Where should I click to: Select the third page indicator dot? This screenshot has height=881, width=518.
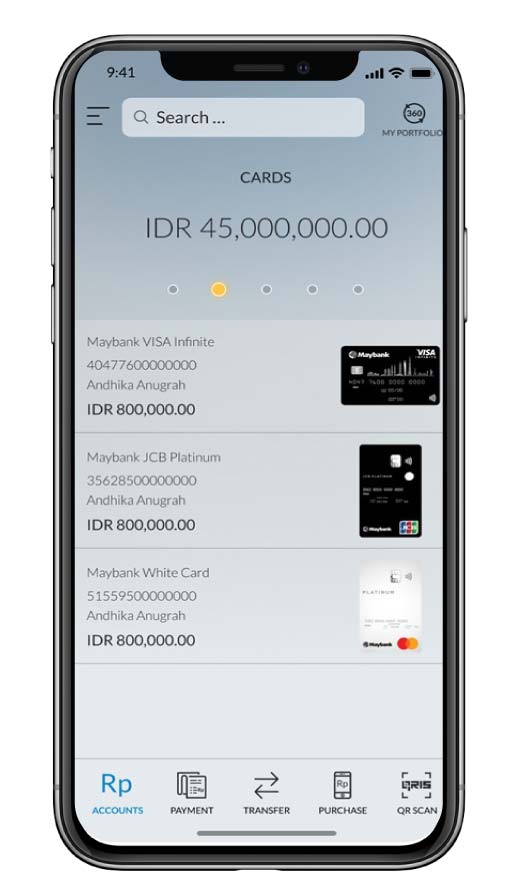click(266, 289)
